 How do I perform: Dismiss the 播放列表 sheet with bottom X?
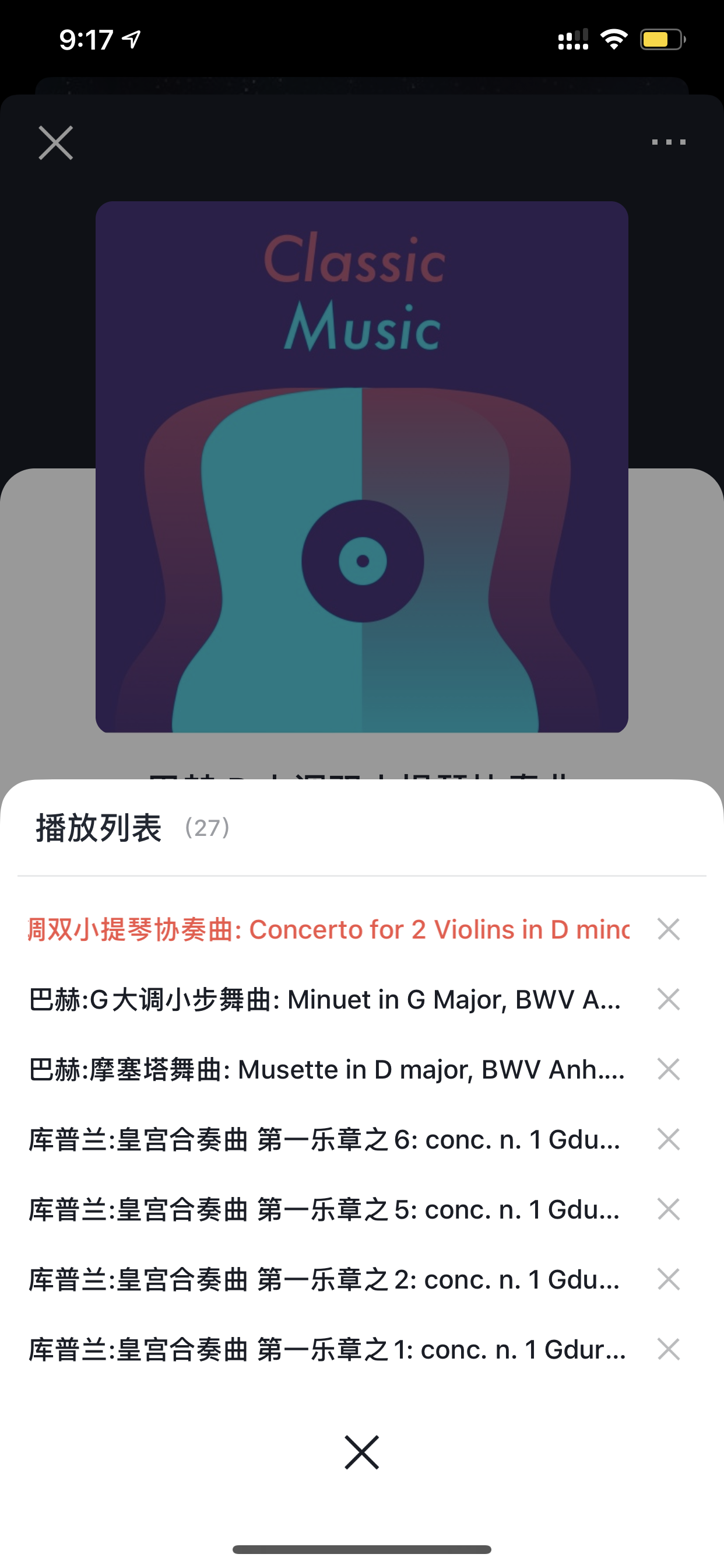(362, 1452)
